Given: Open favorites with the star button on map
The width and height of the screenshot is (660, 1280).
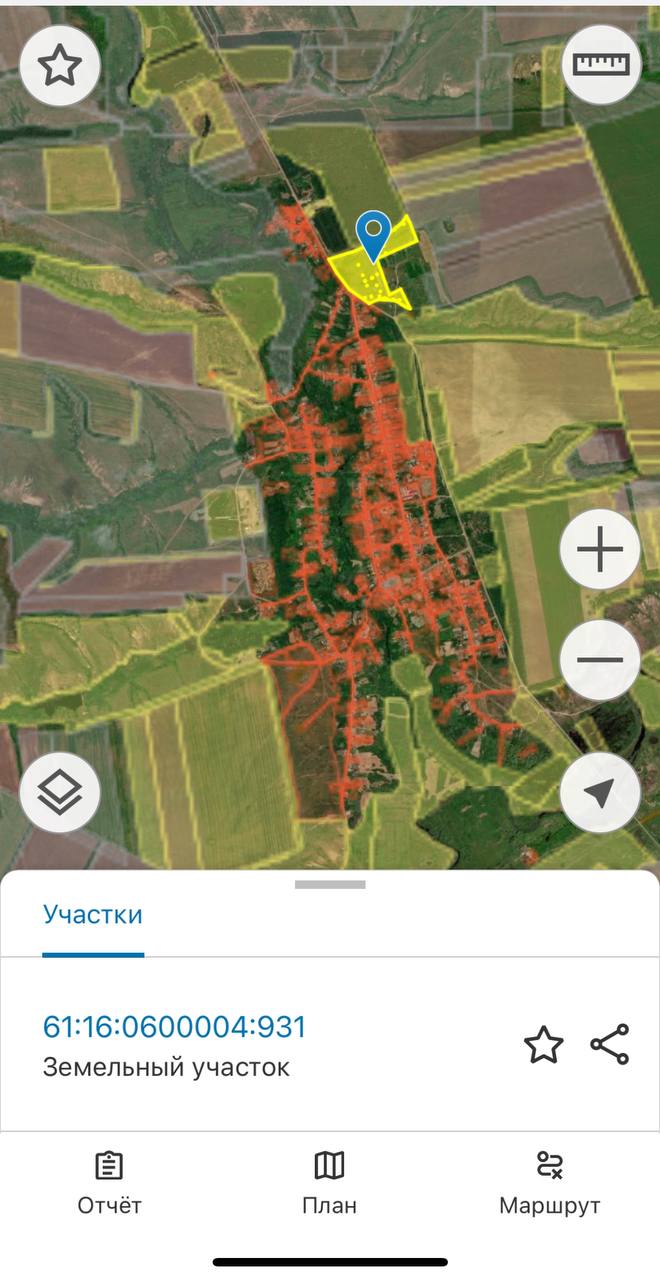Looking at the screenshot, I should 60,66.
